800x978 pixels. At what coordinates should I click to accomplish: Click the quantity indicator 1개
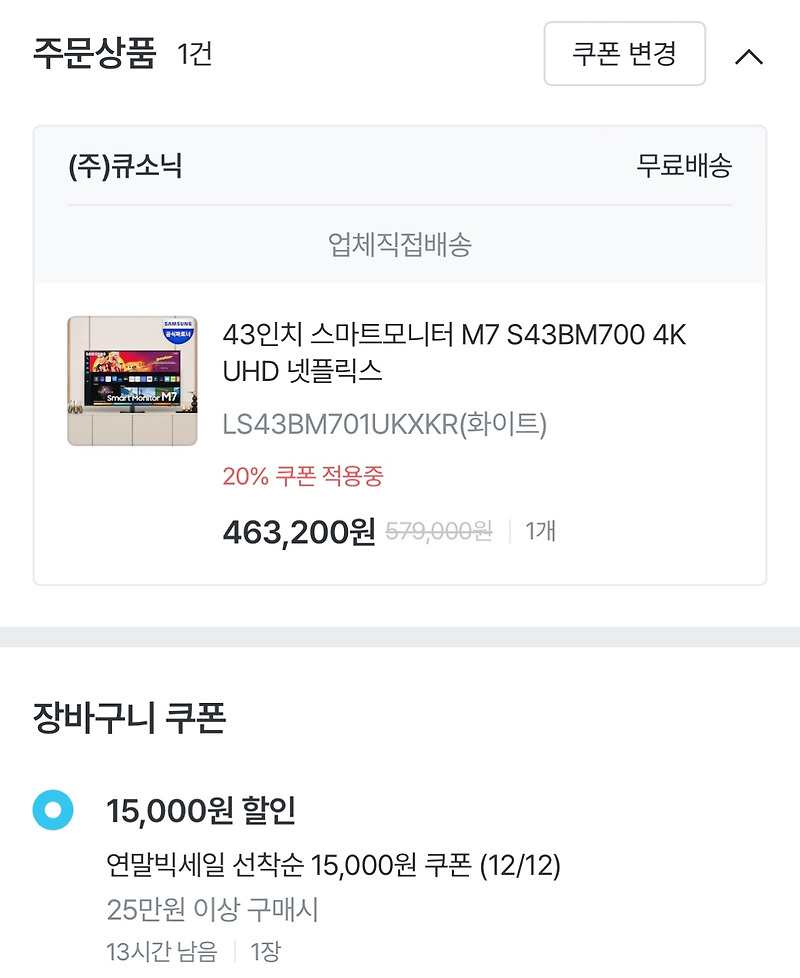pos(539,531)
